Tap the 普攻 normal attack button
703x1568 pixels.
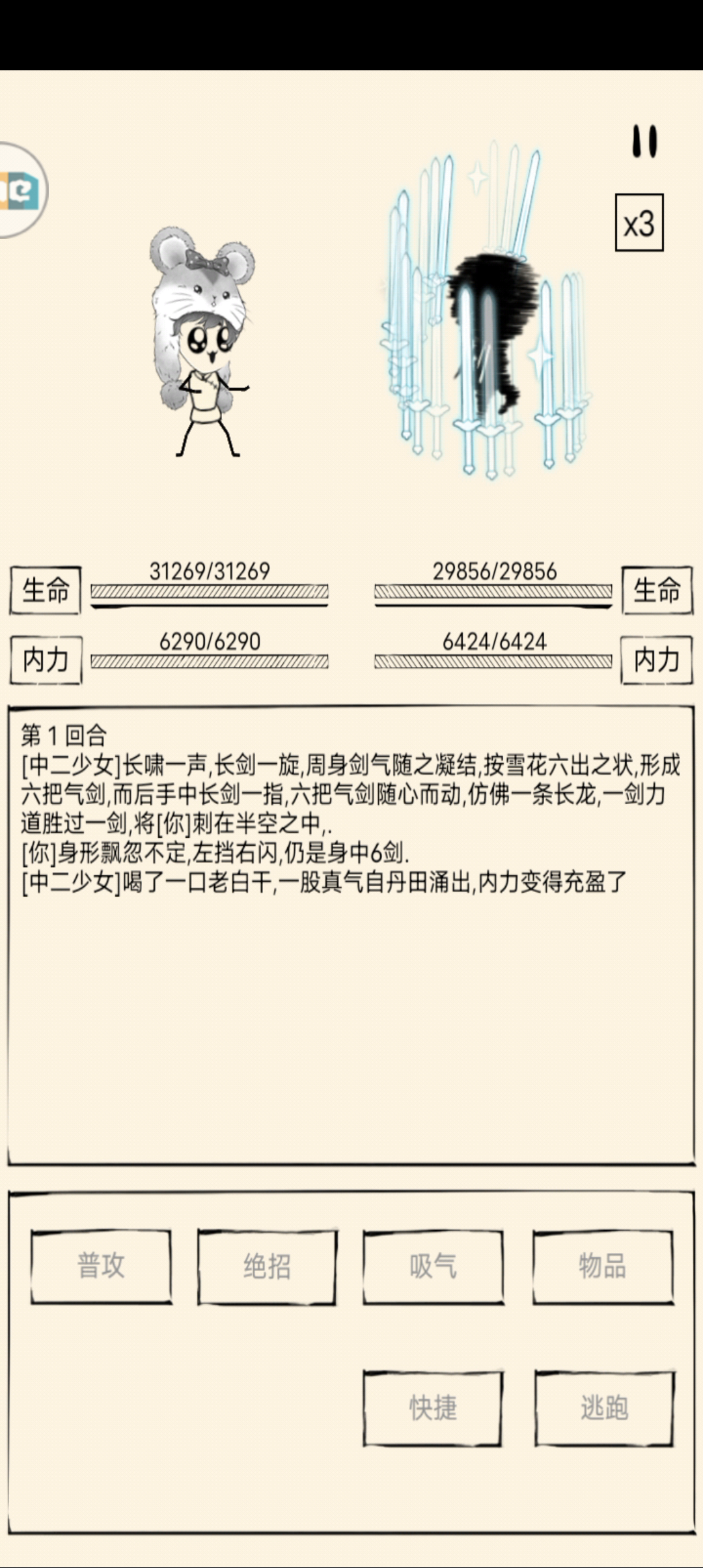tap(101, 1267)
